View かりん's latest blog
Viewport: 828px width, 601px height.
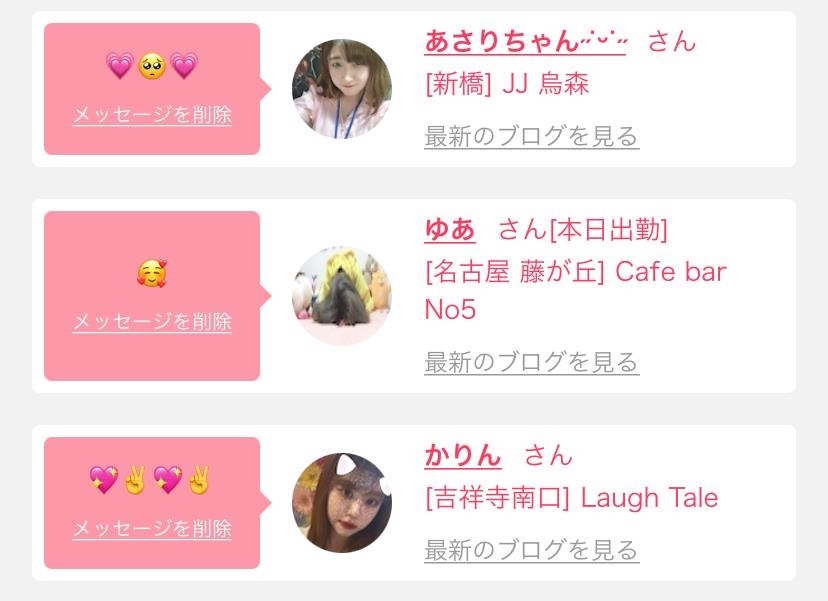531,550
